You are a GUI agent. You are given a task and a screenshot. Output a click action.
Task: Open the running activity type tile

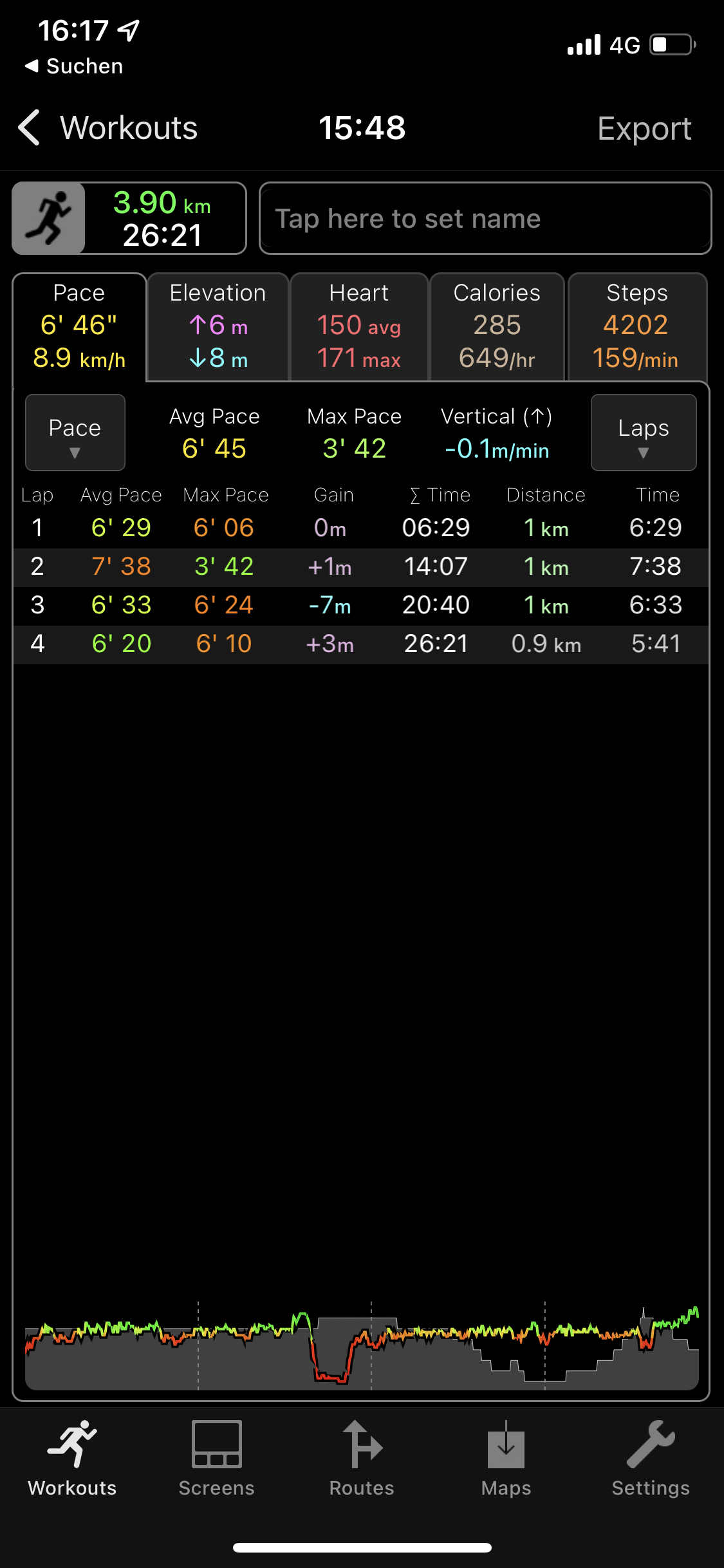click(49, 218)
